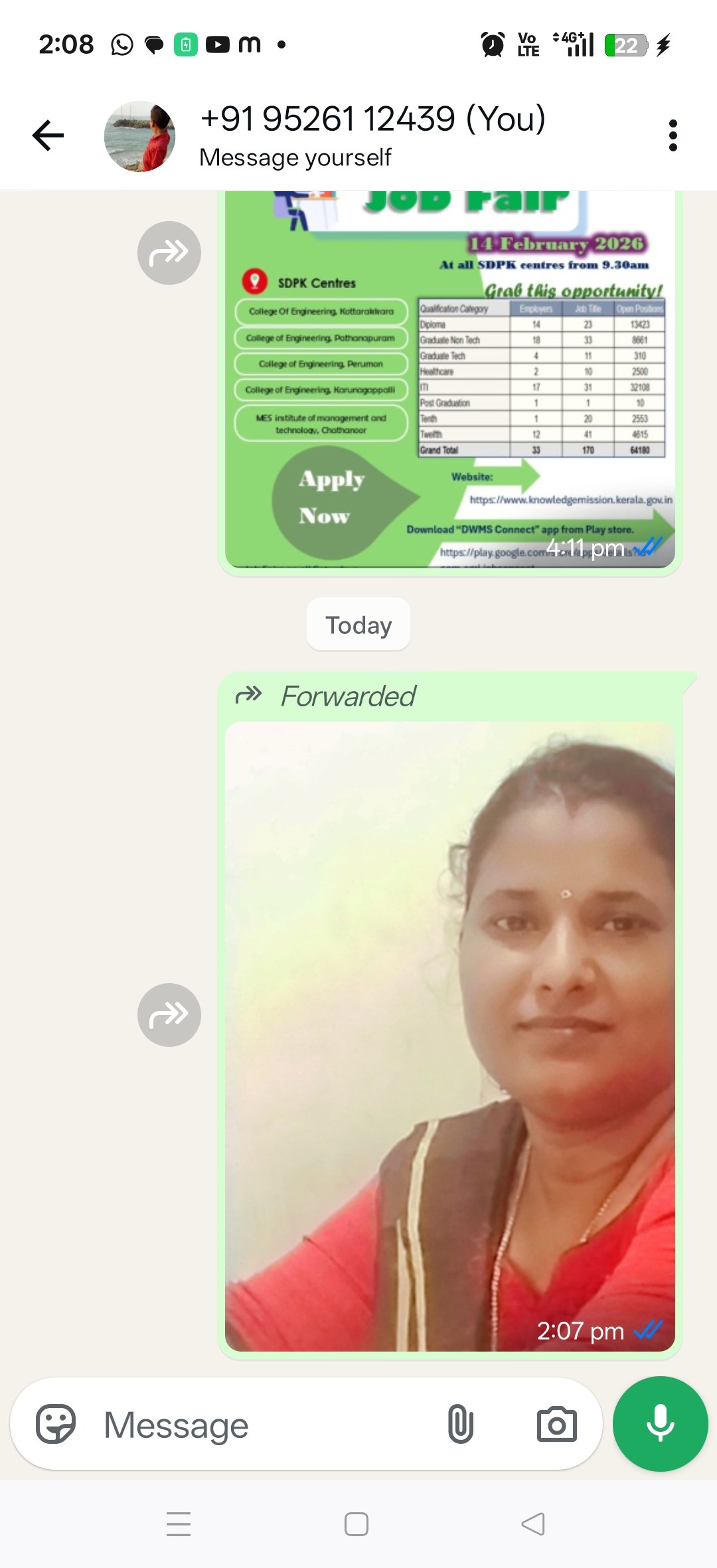Screen dimensions: 717x1568
Task: Tap the home square navigation button
Action: click(356, 1525)
